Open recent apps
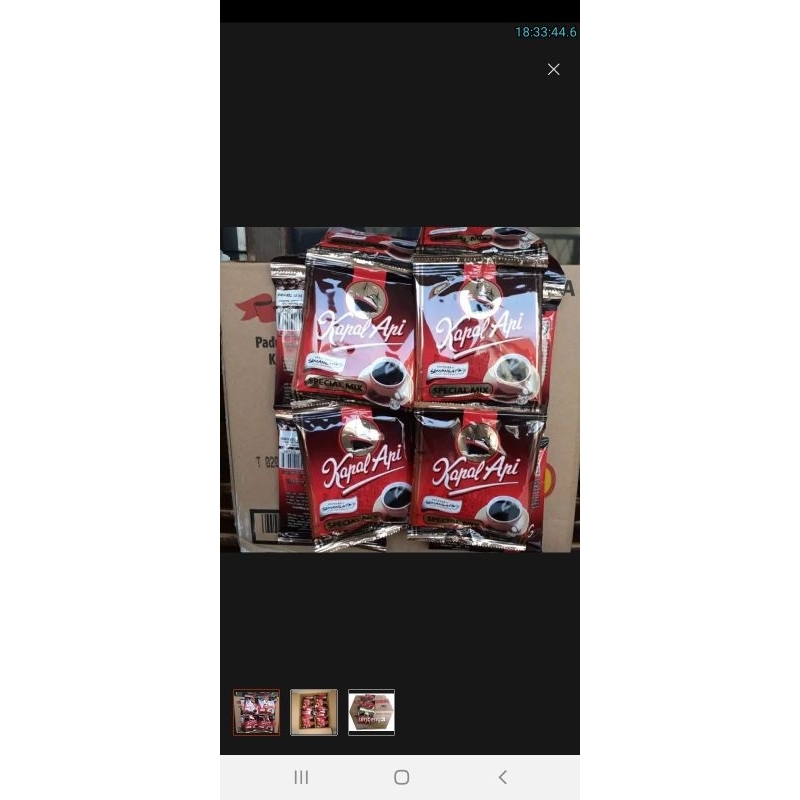Screen dimensions: 800x800 [301, 777]
